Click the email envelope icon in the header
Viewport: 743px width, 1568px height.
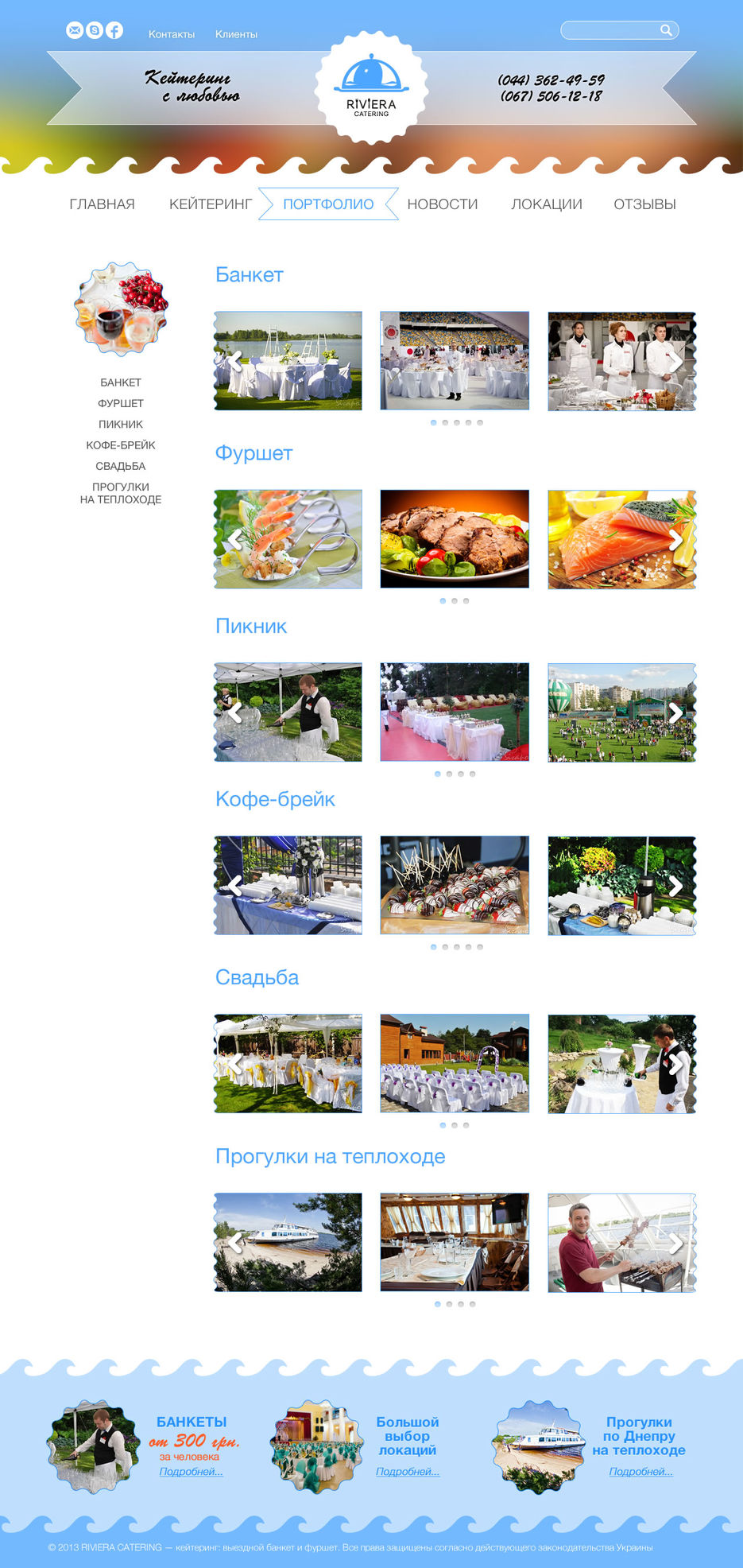[75, 31]
